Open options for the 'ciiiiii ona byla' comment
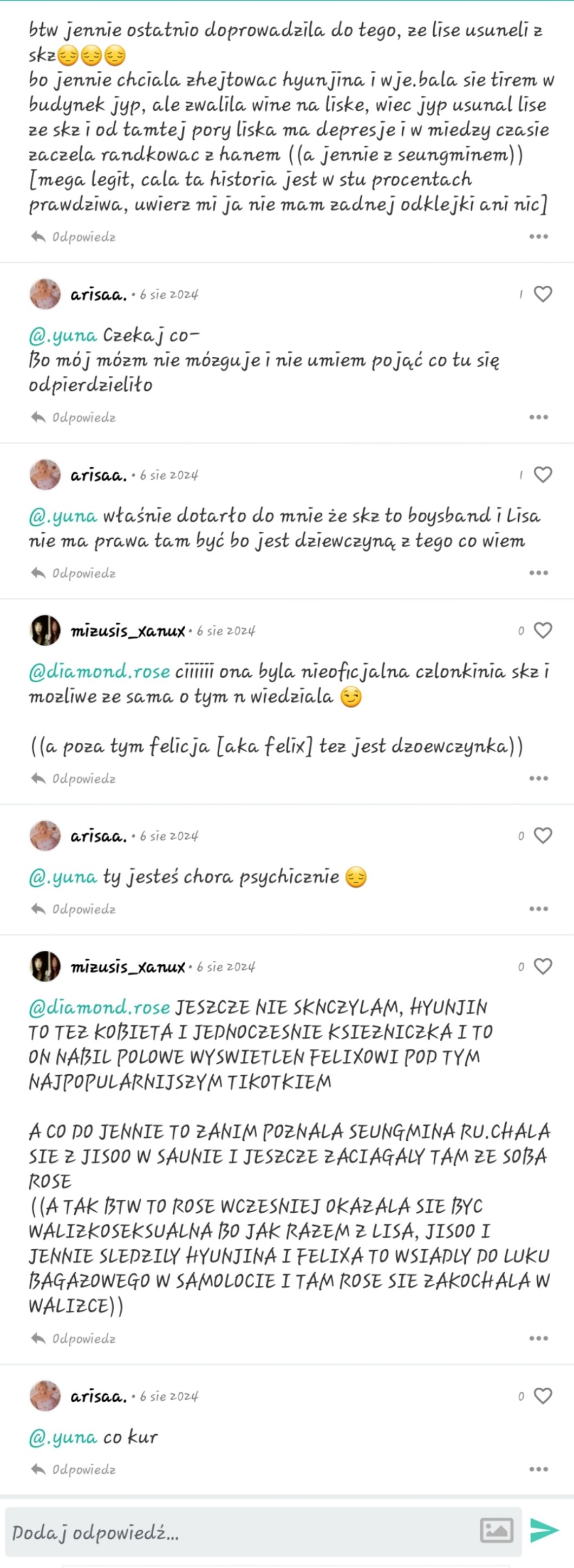574x1568 pixels. click(539, 779)
